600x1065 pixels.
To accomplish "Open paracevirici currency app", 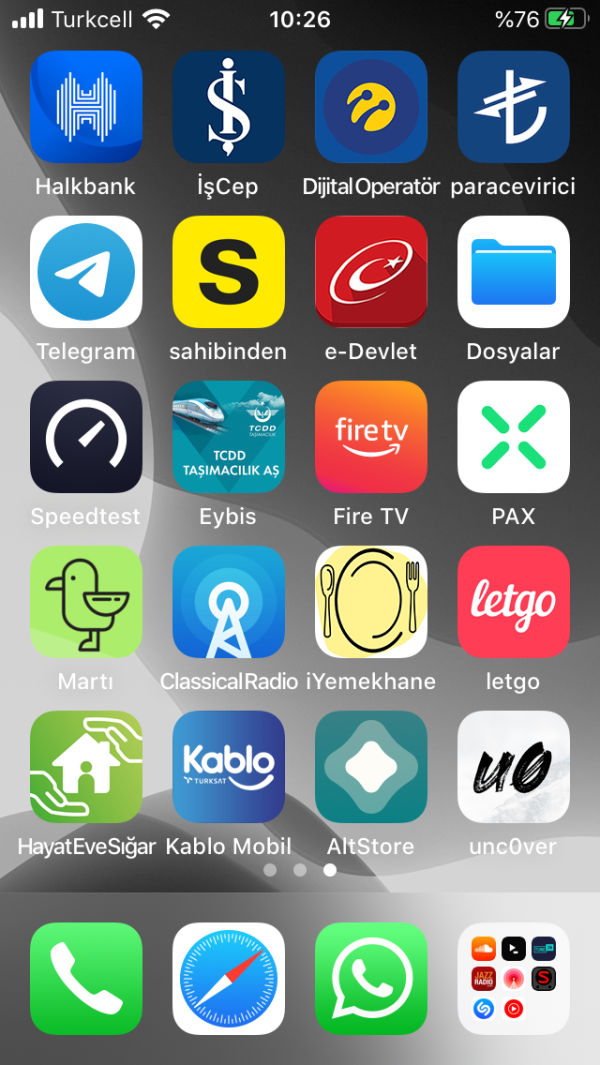I will [514, 107].
